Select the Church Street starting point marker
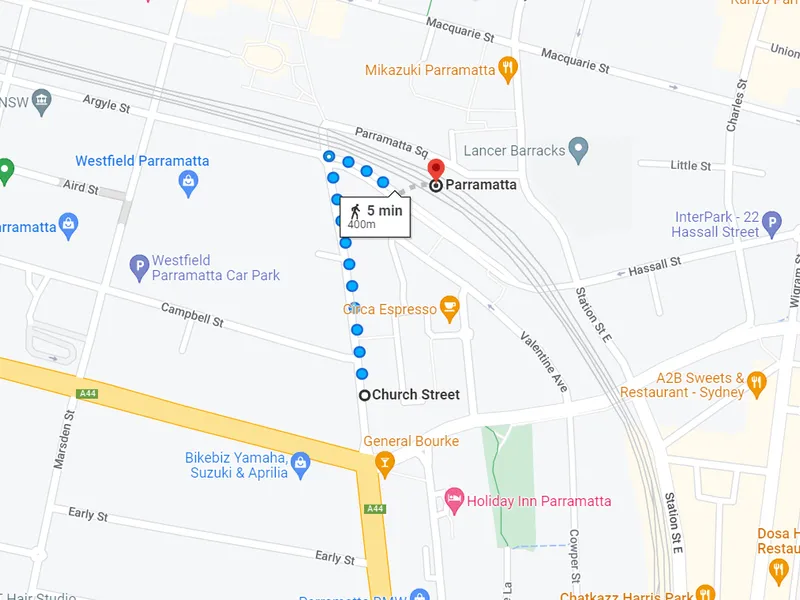Viewport: 800px width, 600px height. pyautogui.click(x=365, y=395)
